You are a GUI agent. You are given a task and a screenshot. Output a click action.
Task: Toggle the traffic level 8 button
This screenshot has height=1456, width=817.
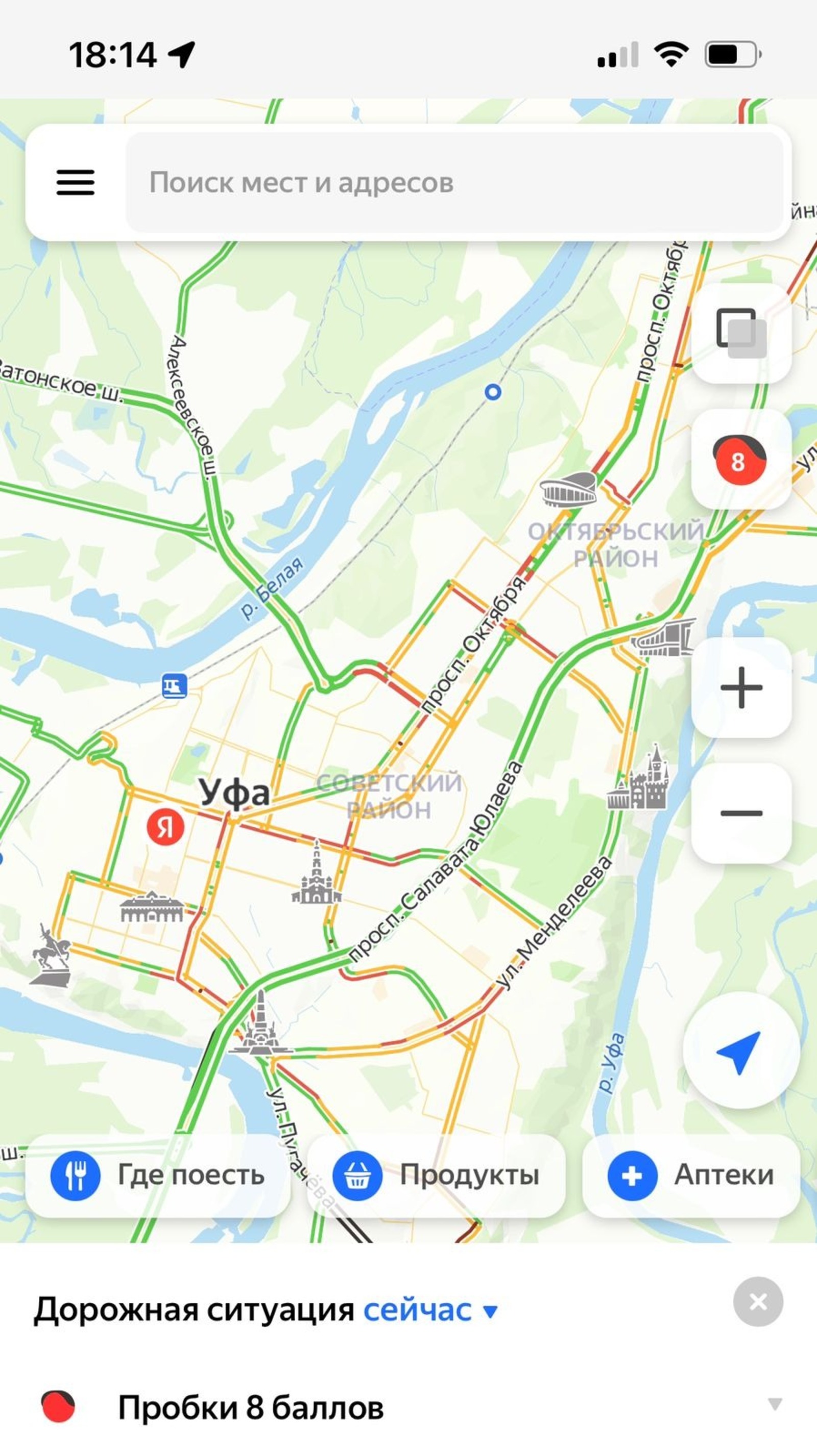(741, 460)
